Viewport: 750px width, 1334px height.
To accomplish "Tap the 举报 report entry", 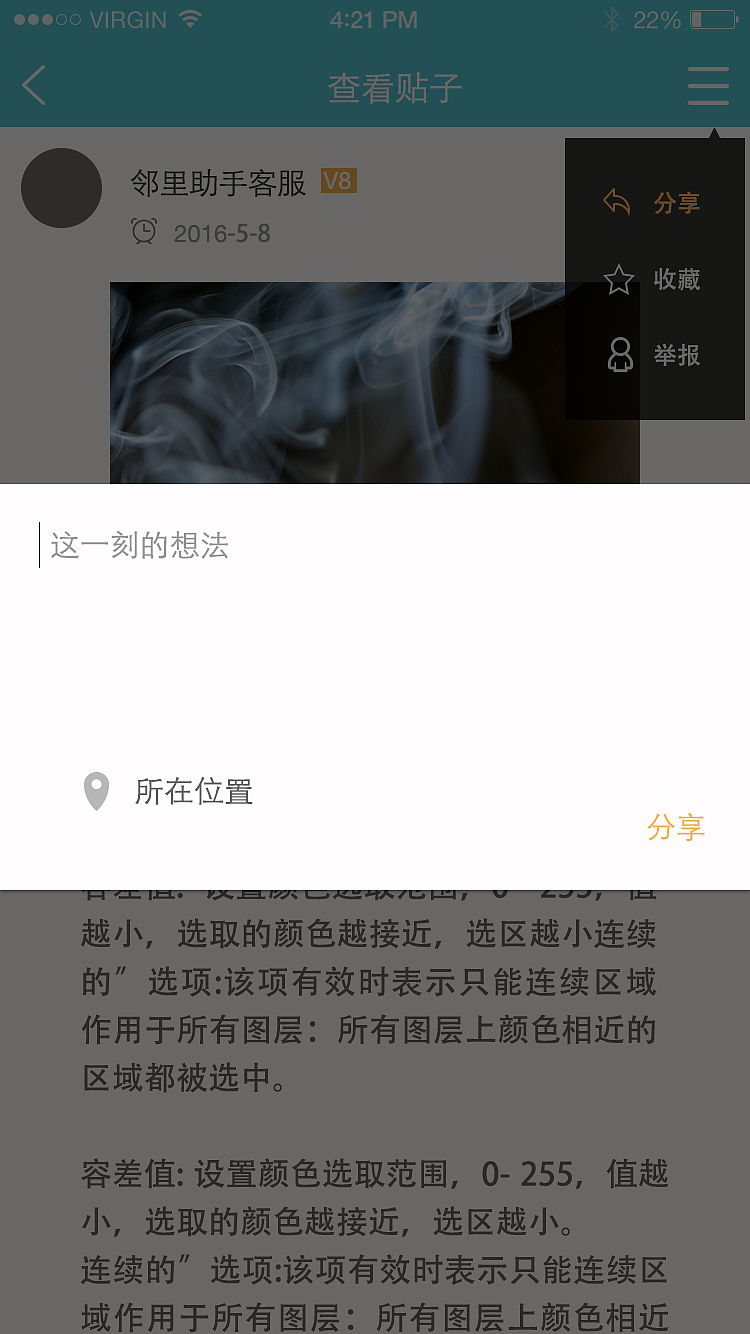I will 678,355.
